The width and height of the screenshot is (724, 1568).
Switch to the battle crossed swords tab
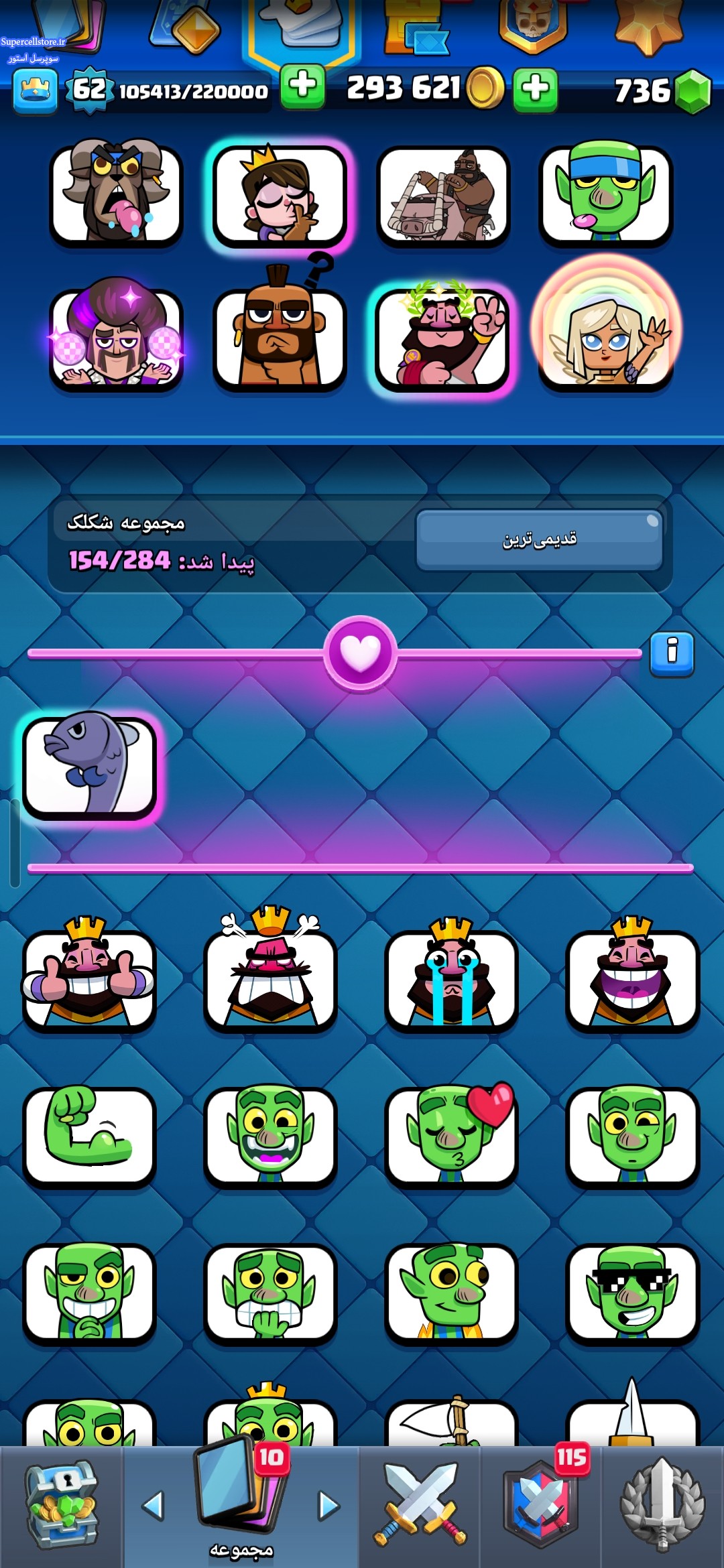(420, 1505)
